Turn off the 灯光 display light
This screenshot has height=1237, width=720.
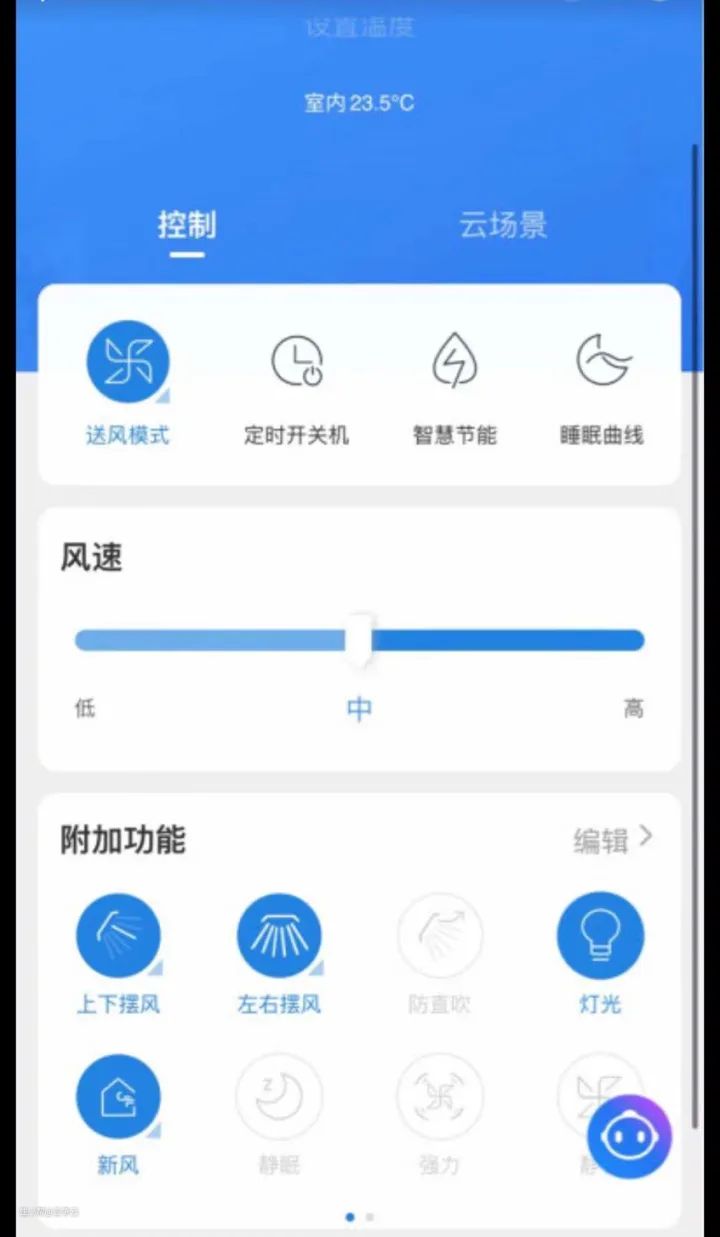600,936
